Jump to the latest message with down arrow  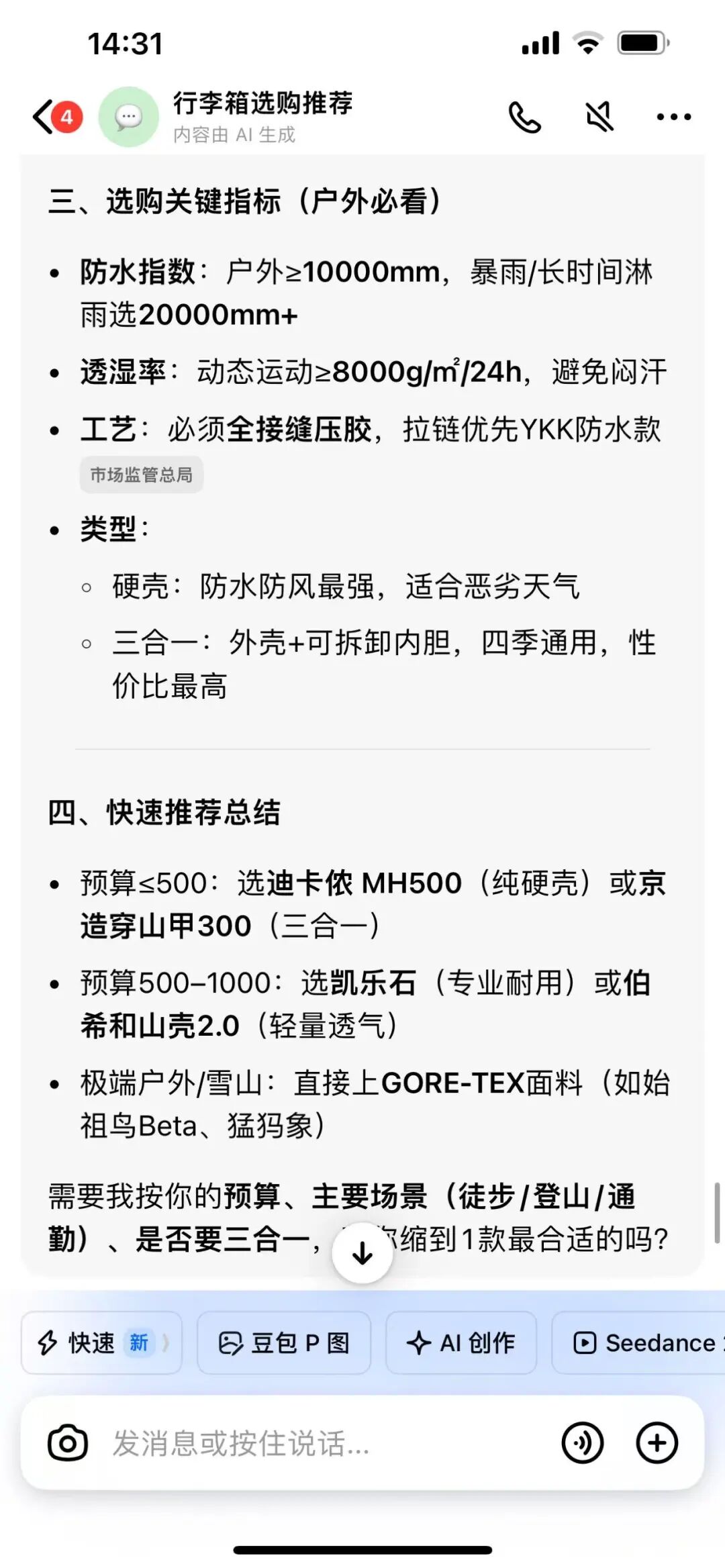tap(362, 1253)
